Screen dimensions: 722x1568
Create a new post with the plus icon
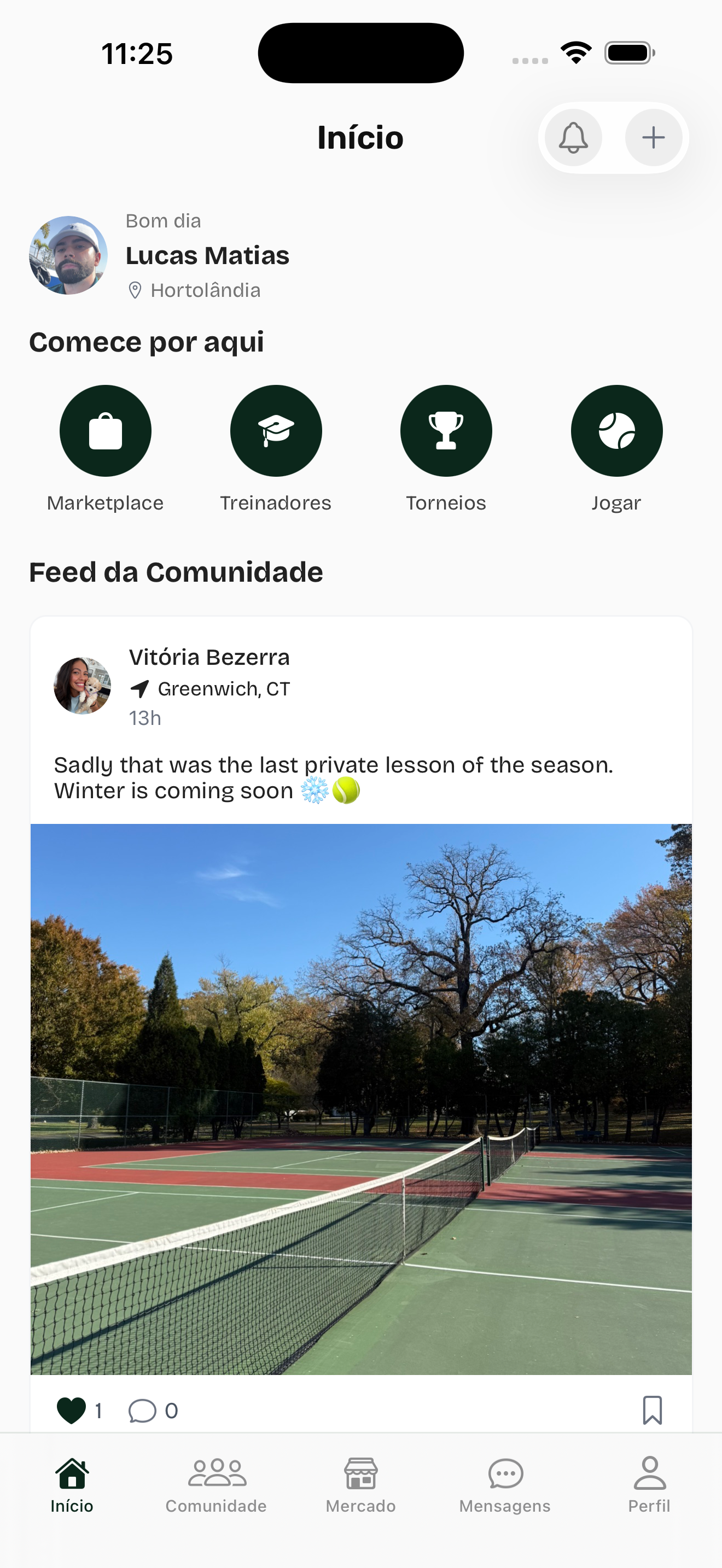coord(653,138)
